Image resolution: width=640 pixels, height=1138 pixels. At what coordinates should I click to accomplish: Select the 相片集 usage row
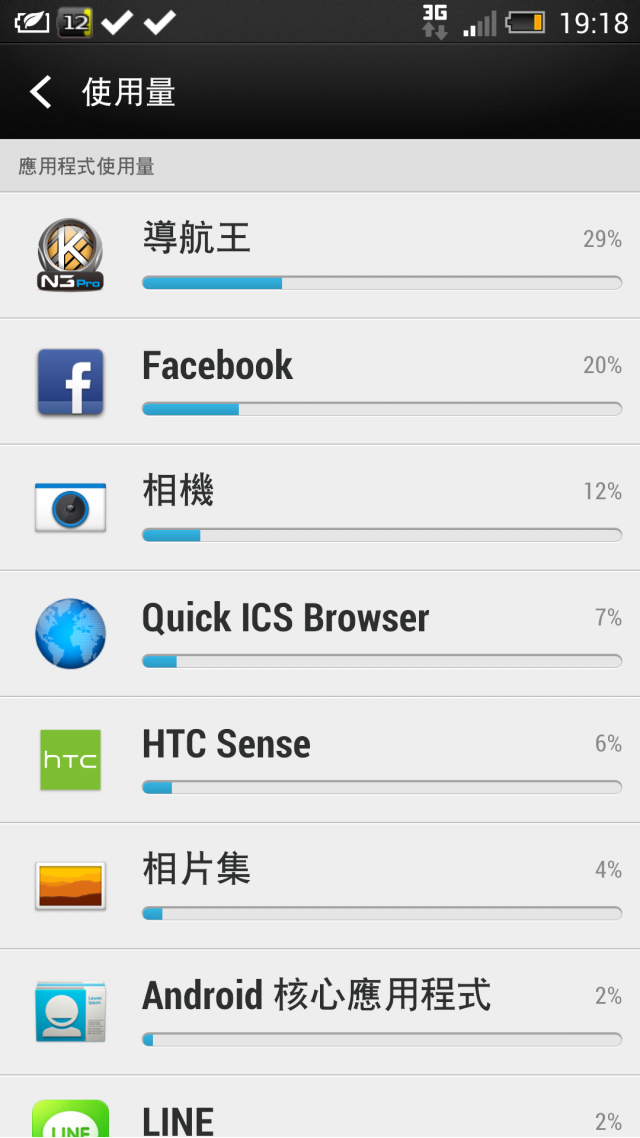click(320, 886)
